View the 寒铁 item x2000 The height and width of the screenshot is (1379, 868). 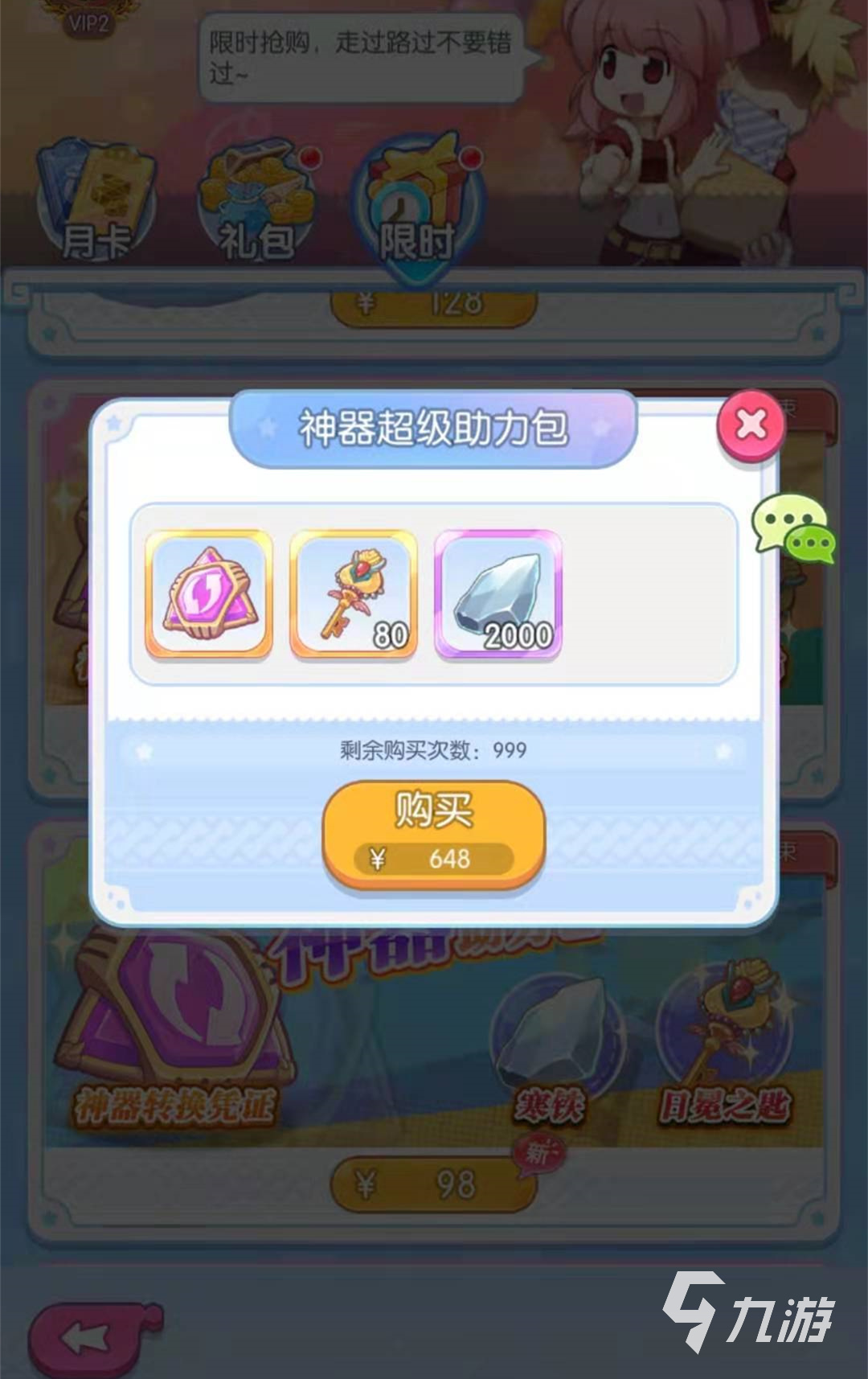[x=498, y=595]
